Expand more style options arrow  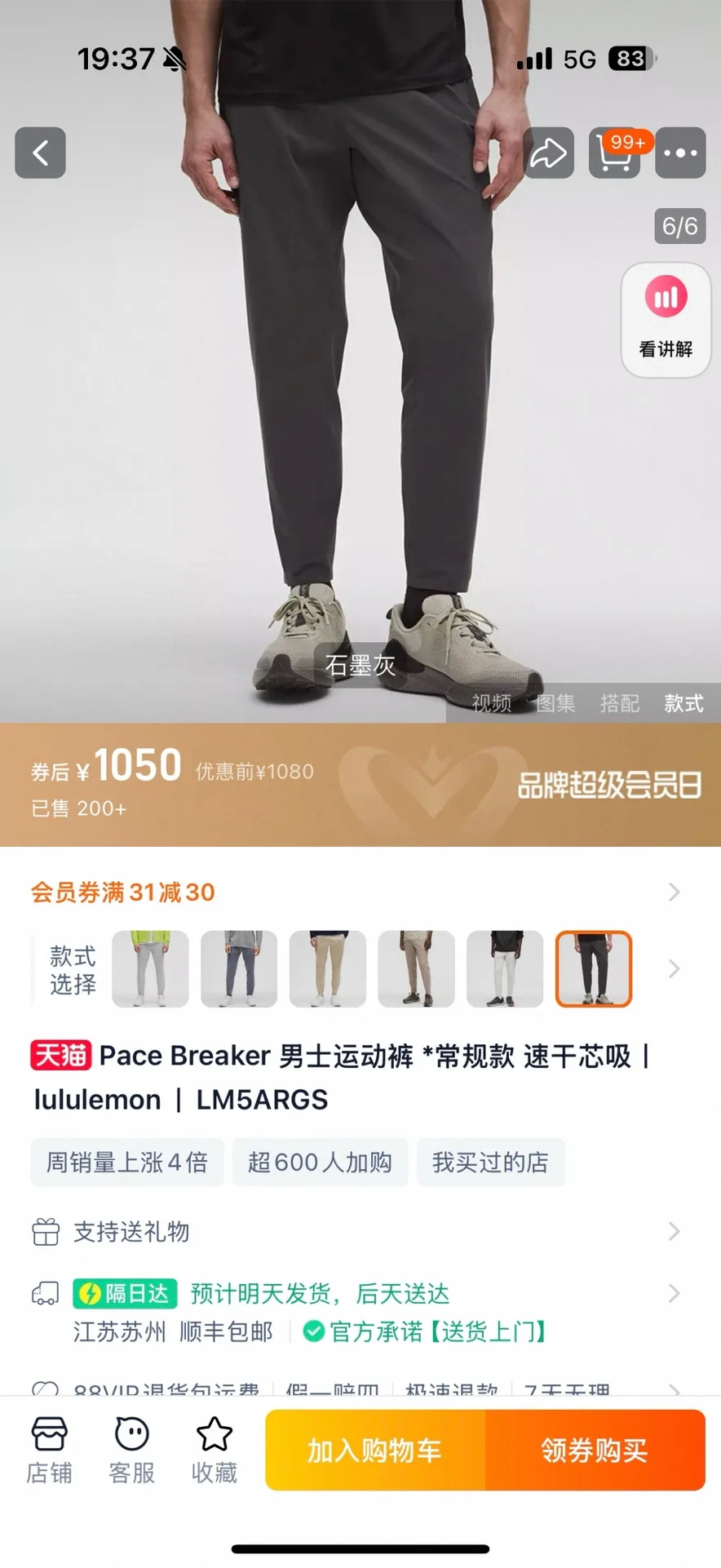pos(674,968)
